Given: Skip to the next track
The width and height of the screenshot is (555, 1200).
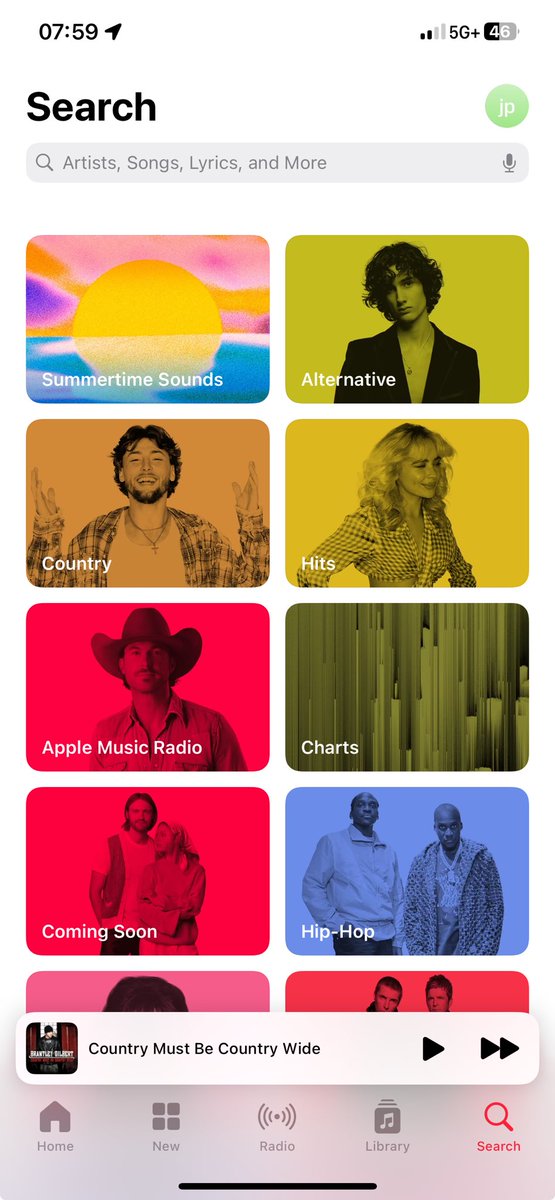Looking at the screenshot, I should tap(499, 1048).
